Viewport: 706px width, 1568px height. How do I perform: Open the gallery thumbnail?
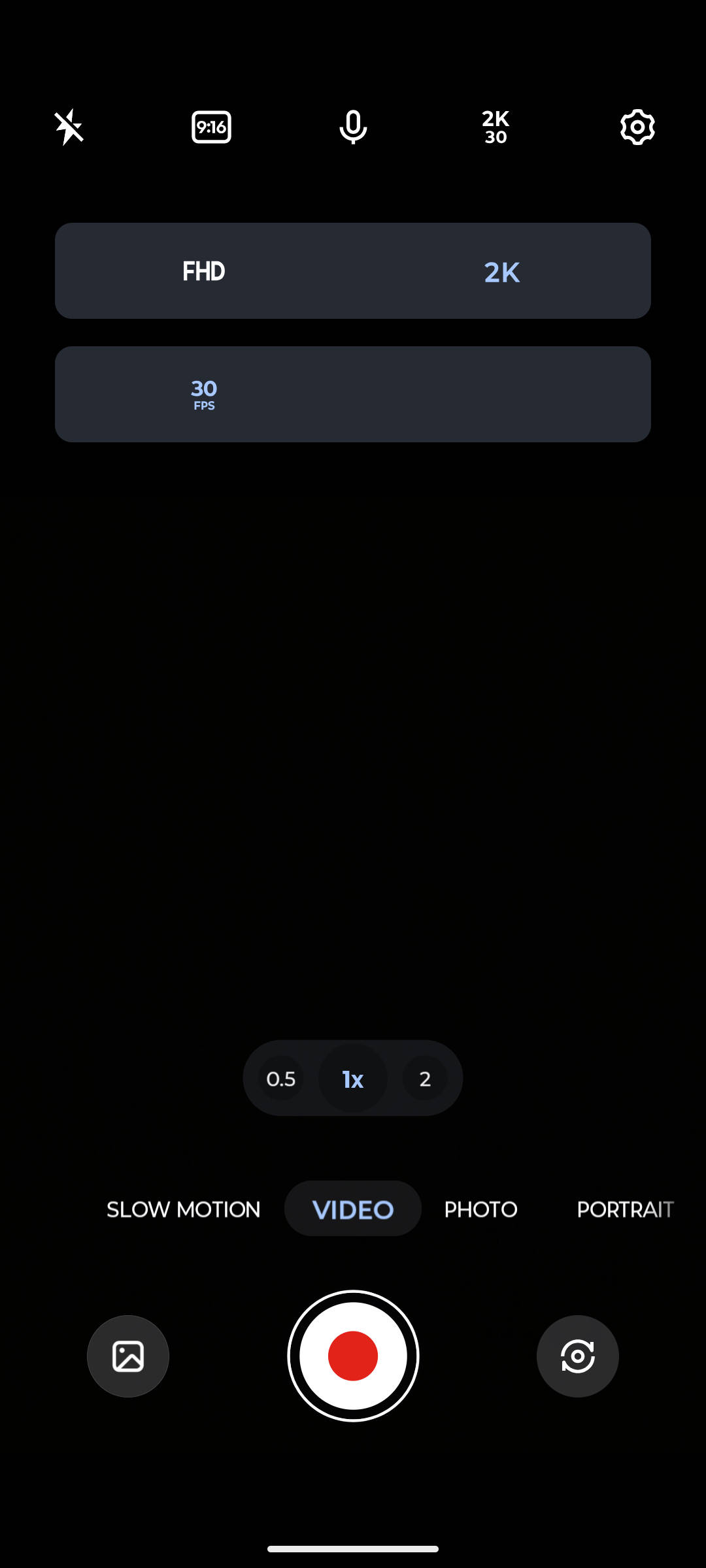point(128,1356)
